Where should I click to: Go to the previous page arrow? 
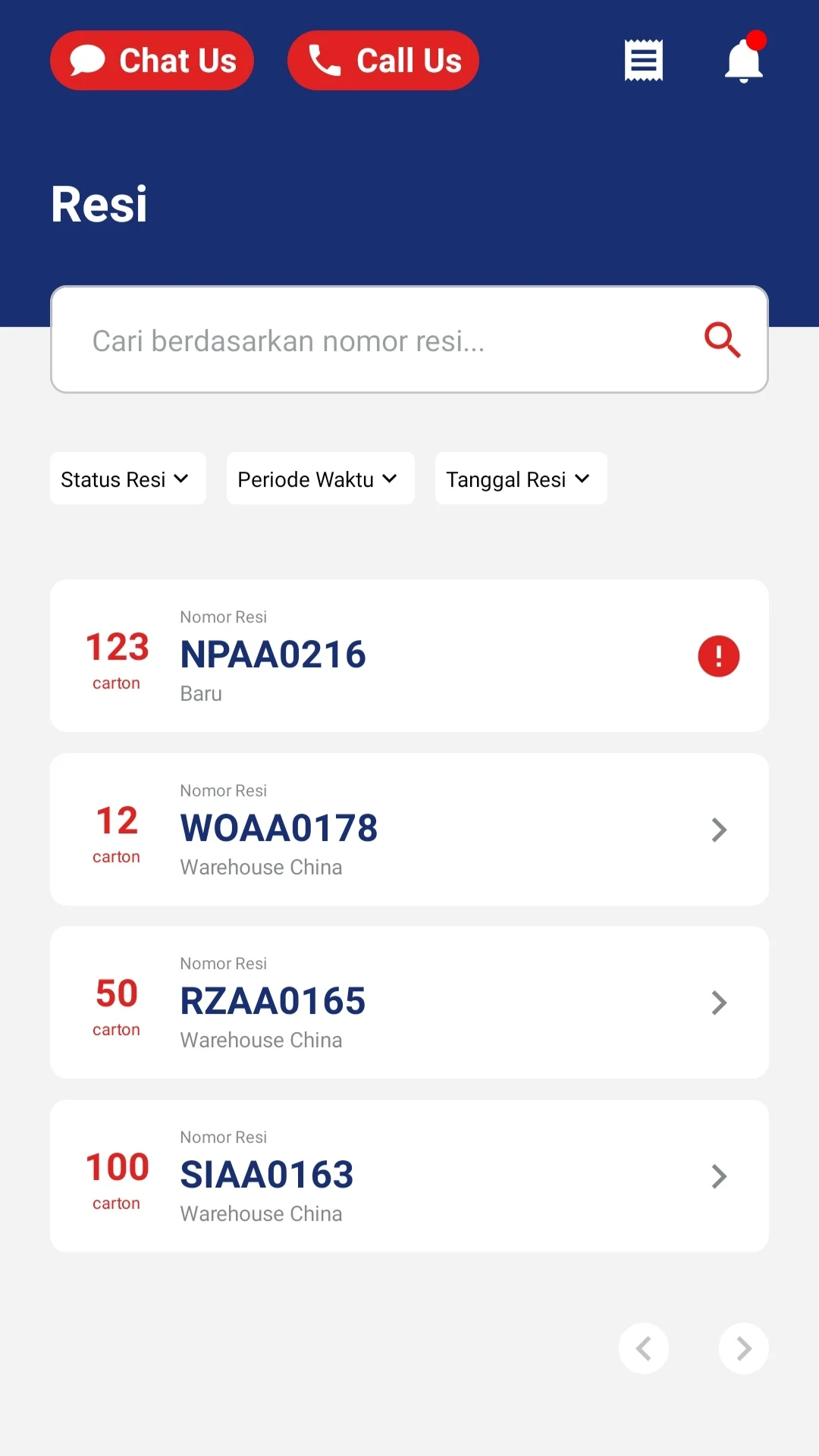pyautogui.click(x=644, y=1348)
